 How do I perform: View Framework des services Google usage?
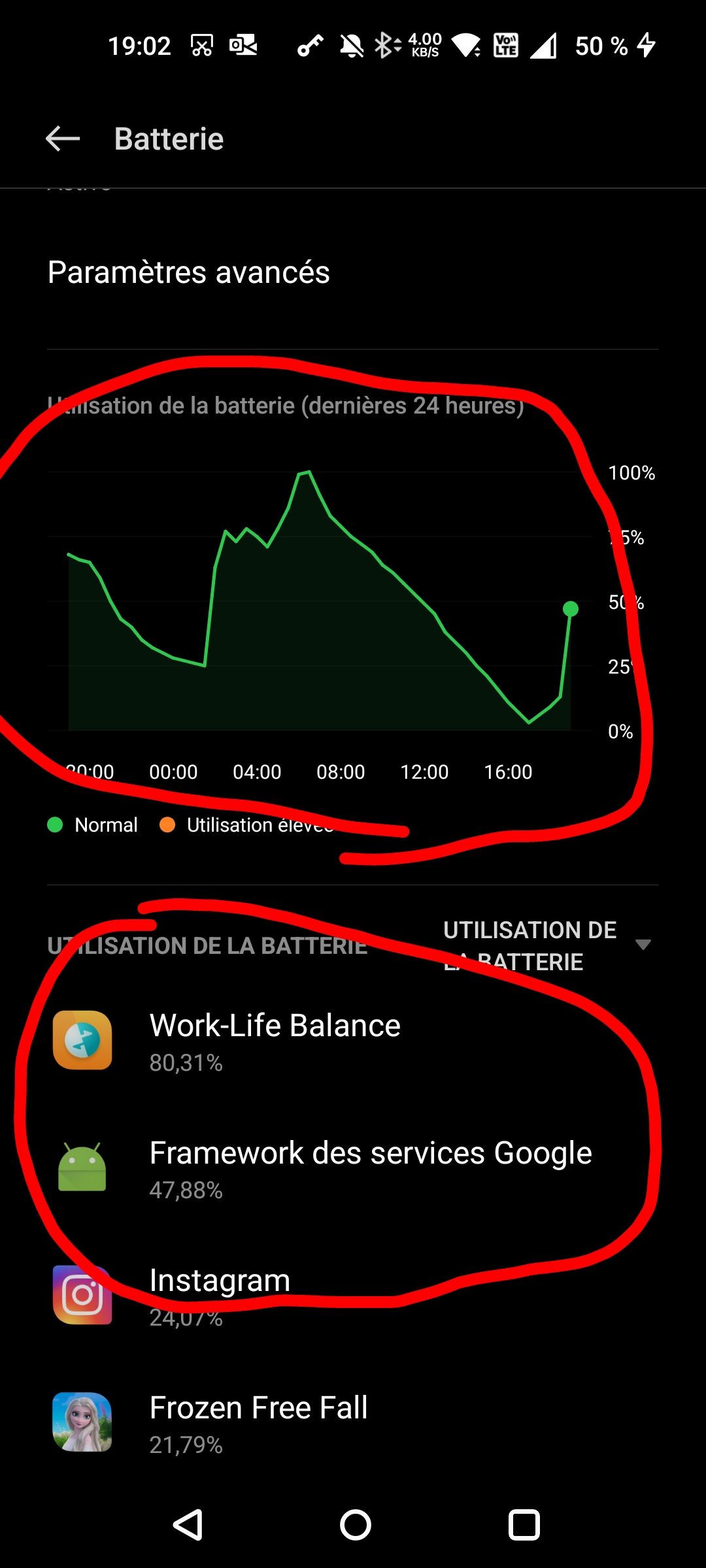[x=370, y=1168]
